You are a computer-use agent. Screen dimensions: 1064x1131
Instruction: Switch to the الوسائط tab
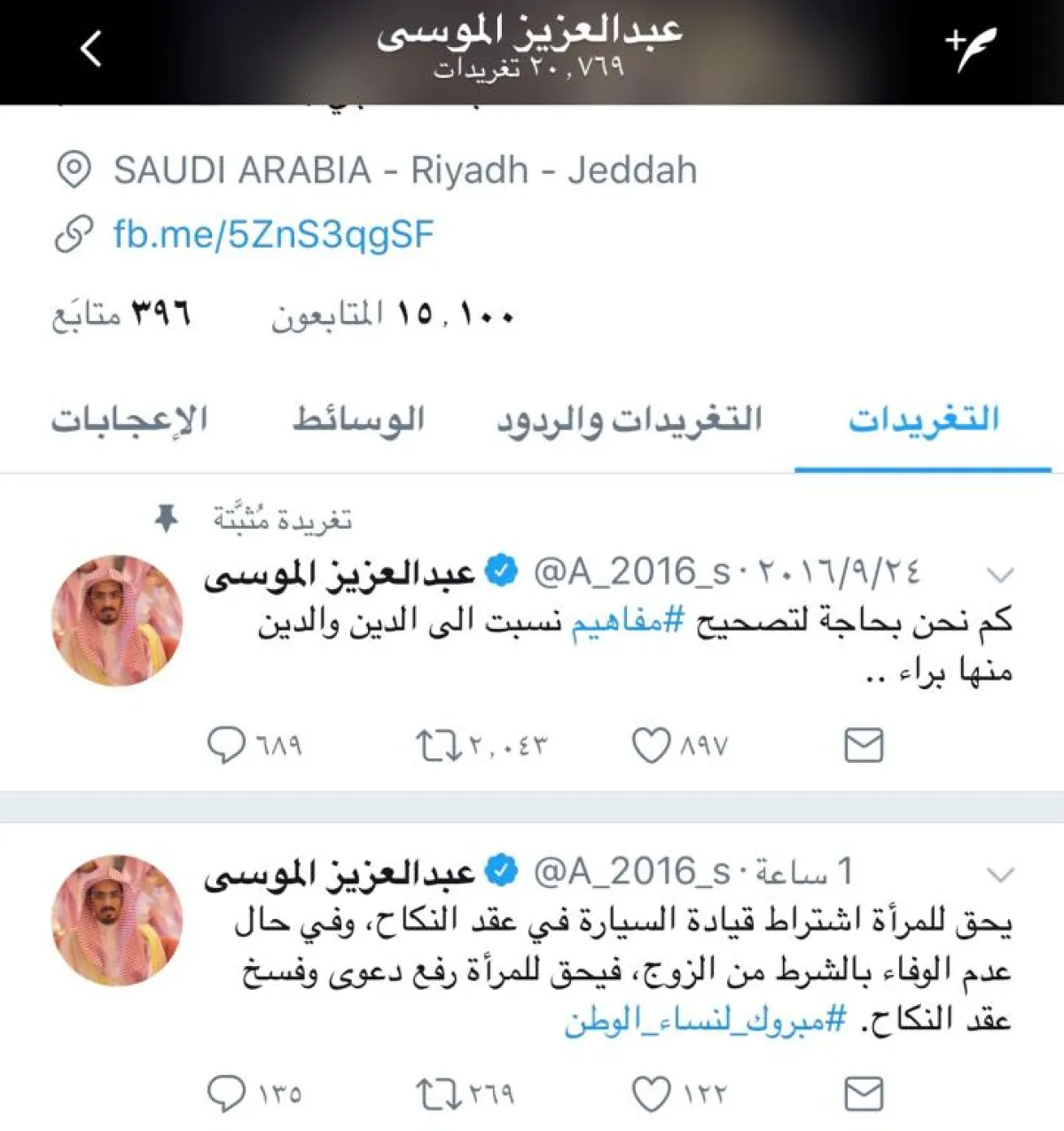358,420
